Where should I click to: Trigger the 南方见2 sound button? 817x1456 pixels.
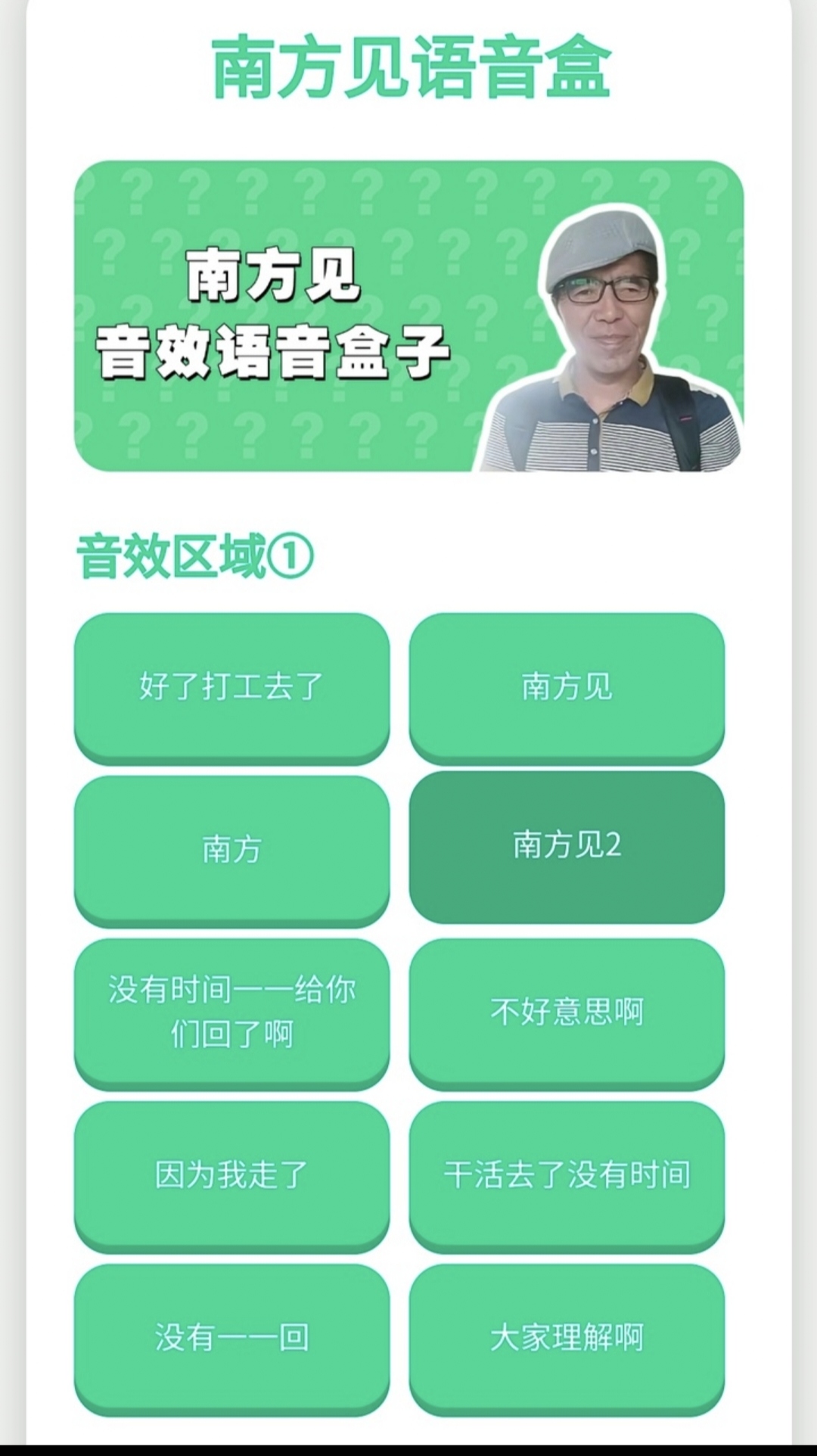click(567, 845)
